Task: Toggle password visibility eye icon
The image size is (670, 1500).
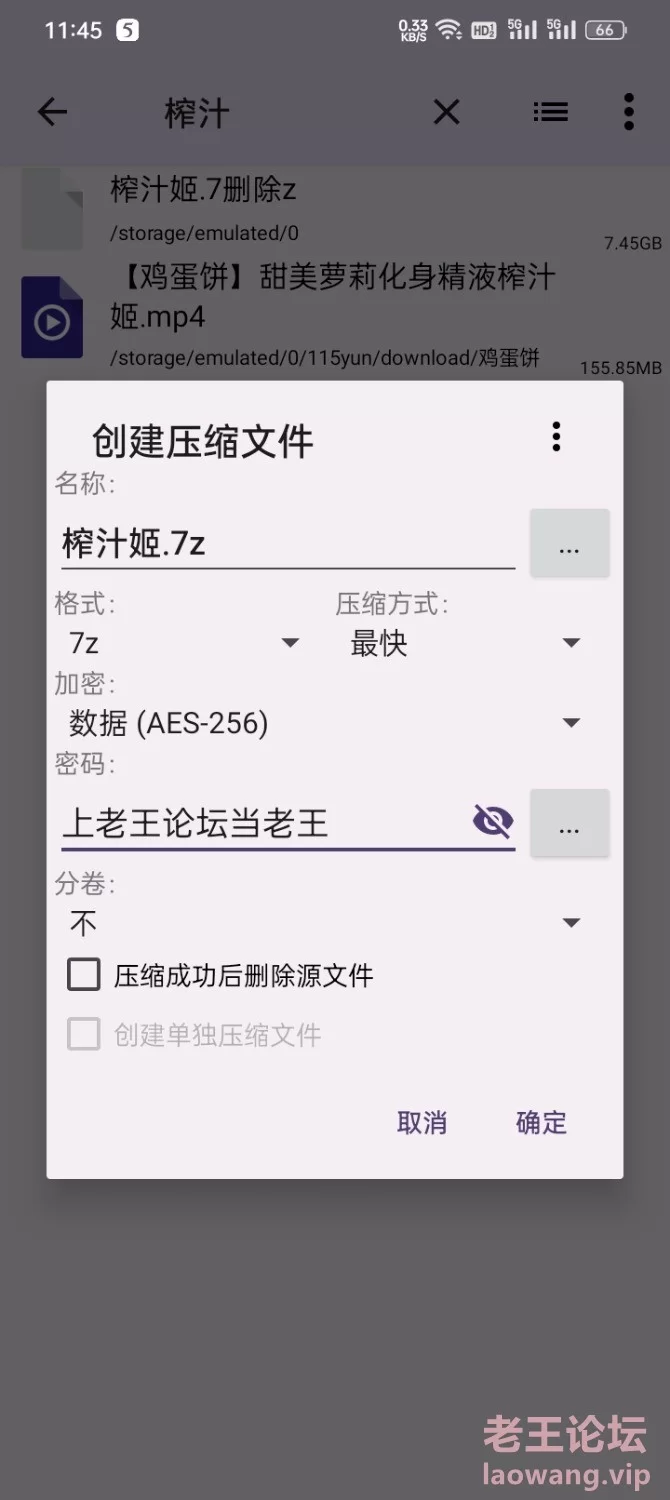Action: (492, 822)
